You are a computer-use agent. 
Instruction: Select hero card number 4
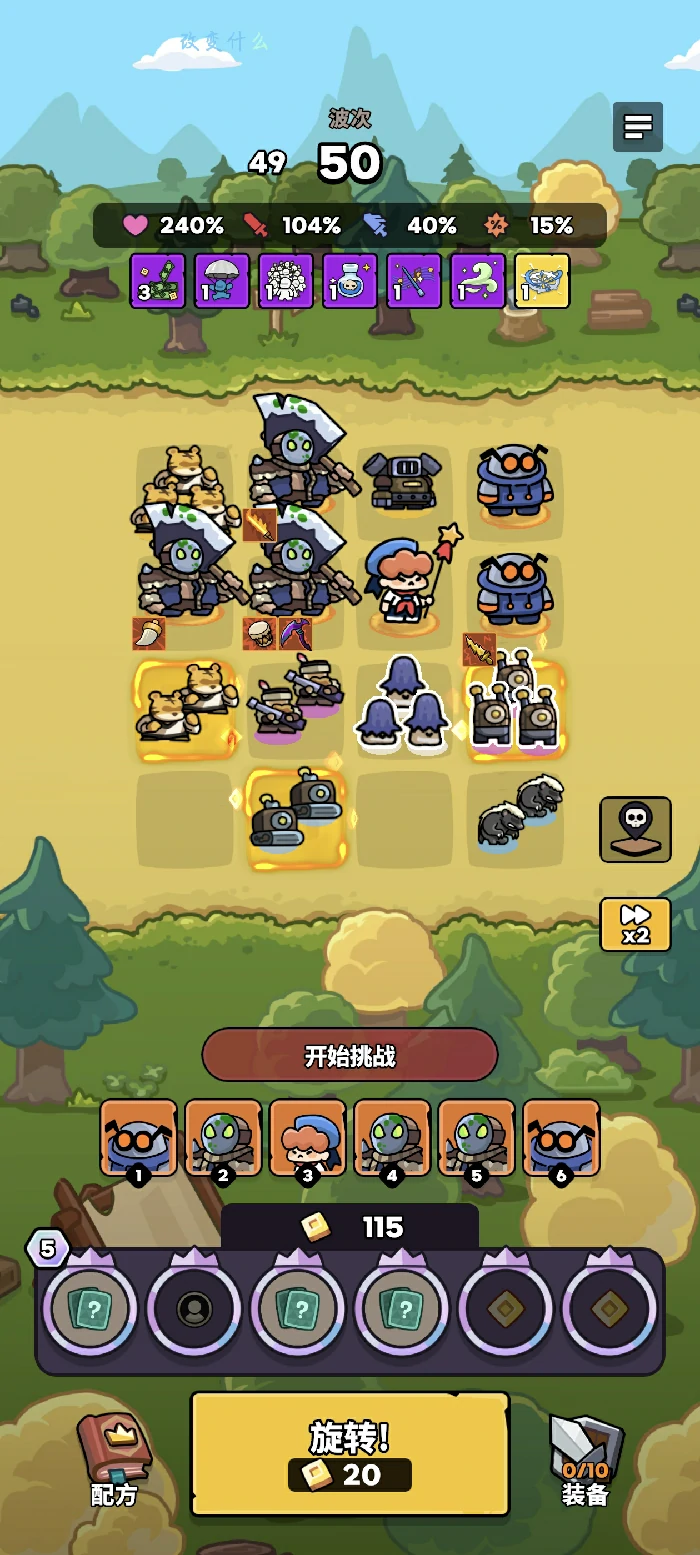point(392,1139)
